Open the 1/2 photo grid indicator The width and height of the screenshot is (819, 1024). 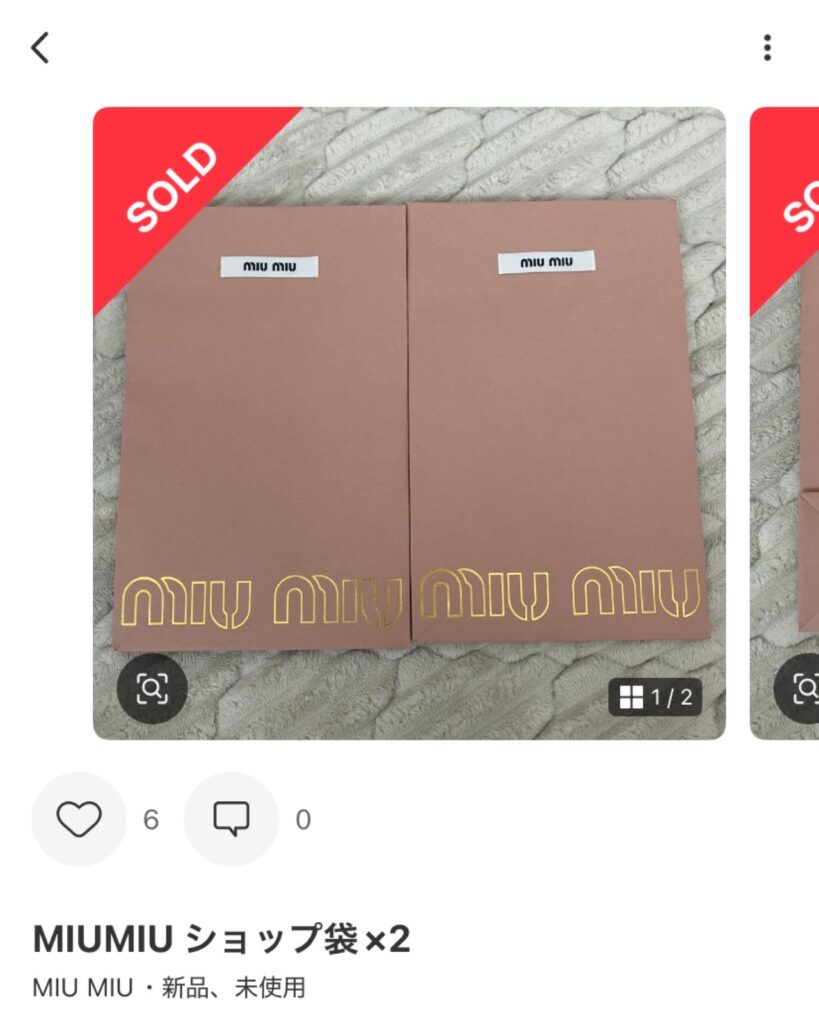[x=655, y=697]
